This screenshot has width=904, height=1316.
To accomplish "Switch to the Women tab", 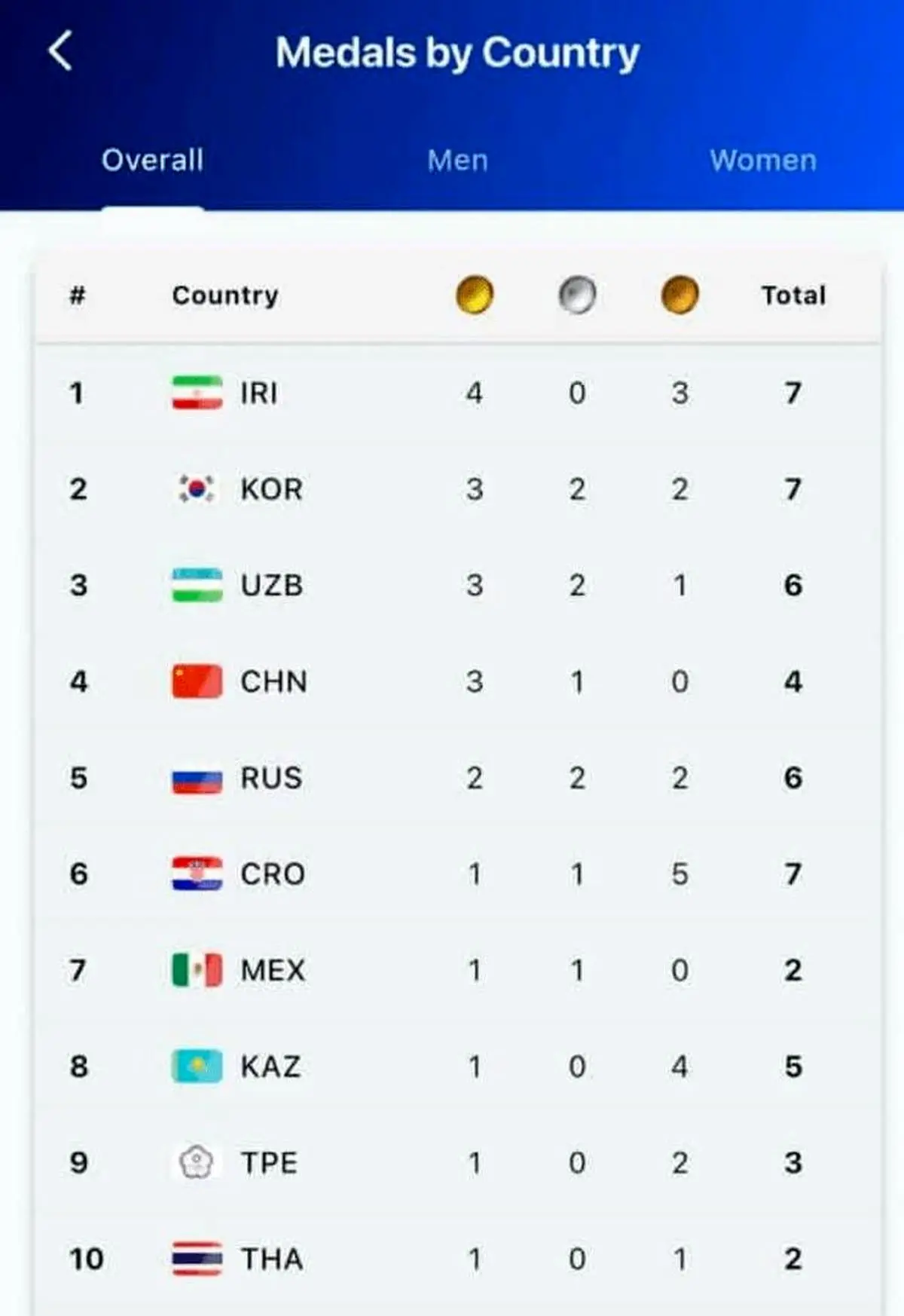I will [x=762, y=160].
